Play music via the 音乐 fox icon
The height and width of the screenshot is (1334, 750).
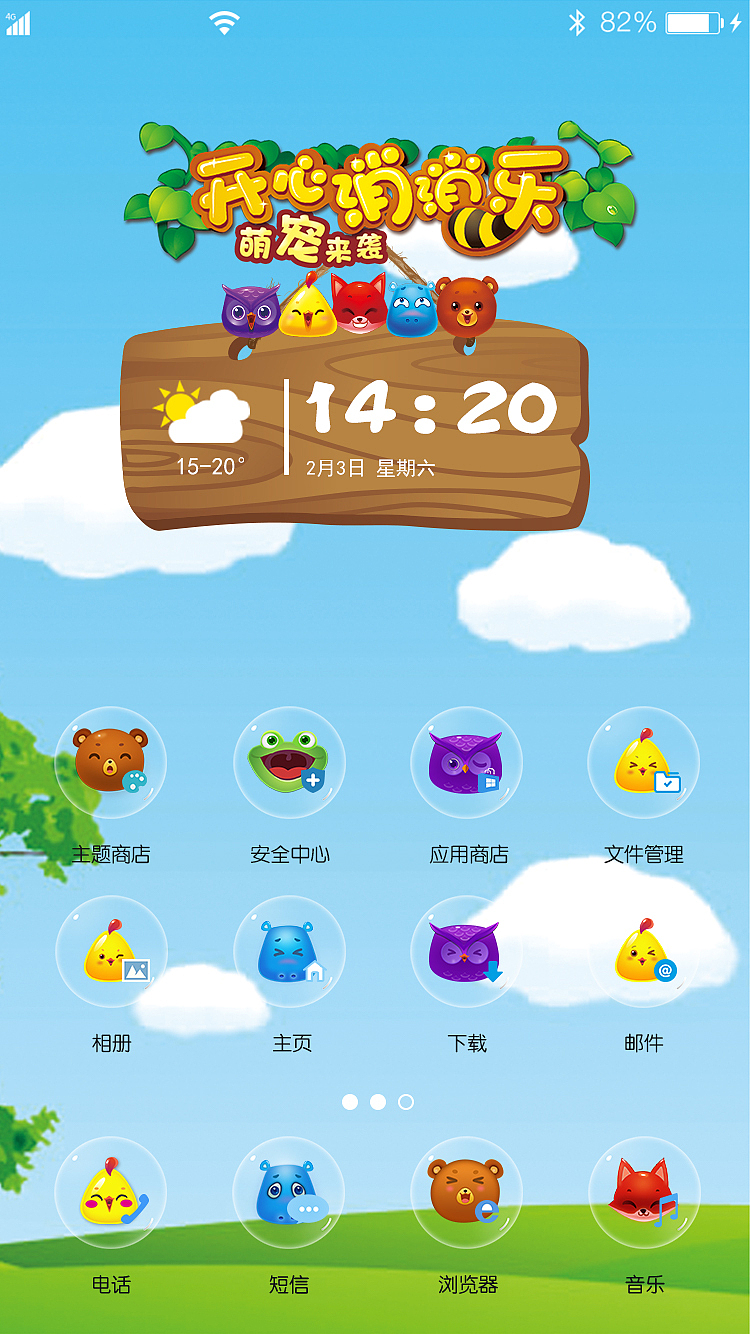click(644, 1193)
